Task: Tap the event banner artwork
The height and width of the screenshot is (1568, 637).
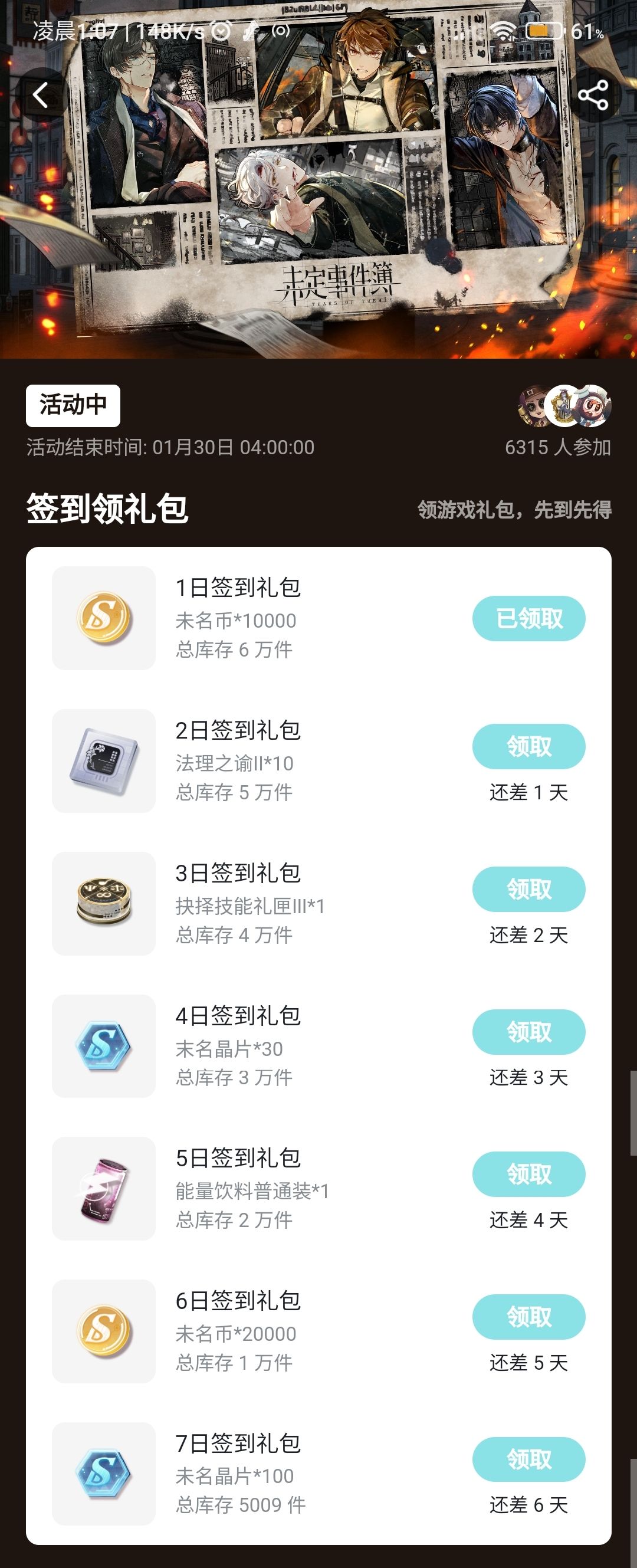Action: (318, 179)
